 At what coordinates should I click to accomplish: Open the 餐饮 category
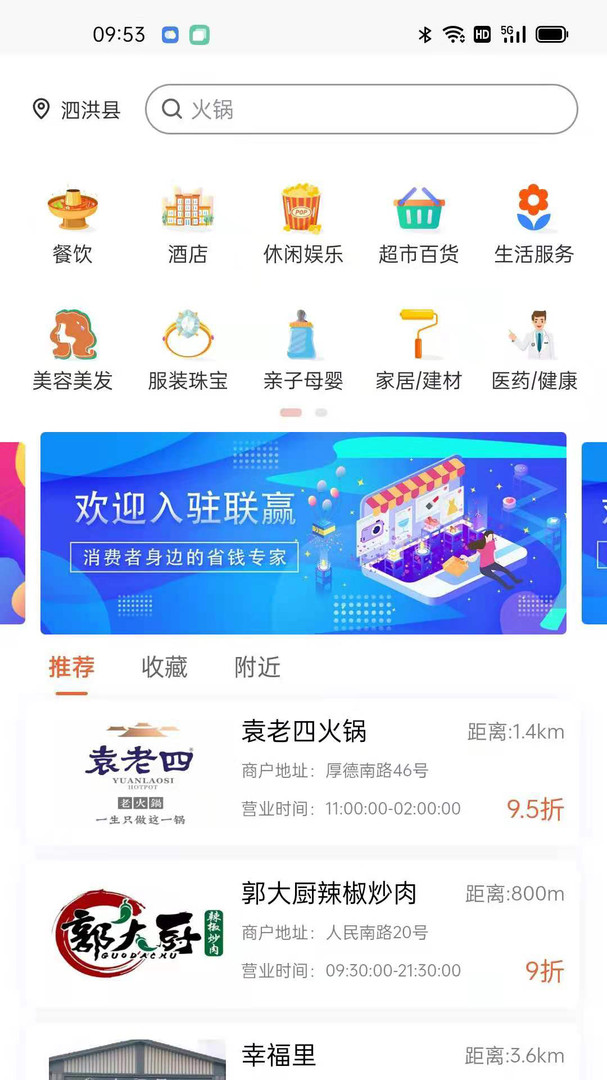point(72,225)
